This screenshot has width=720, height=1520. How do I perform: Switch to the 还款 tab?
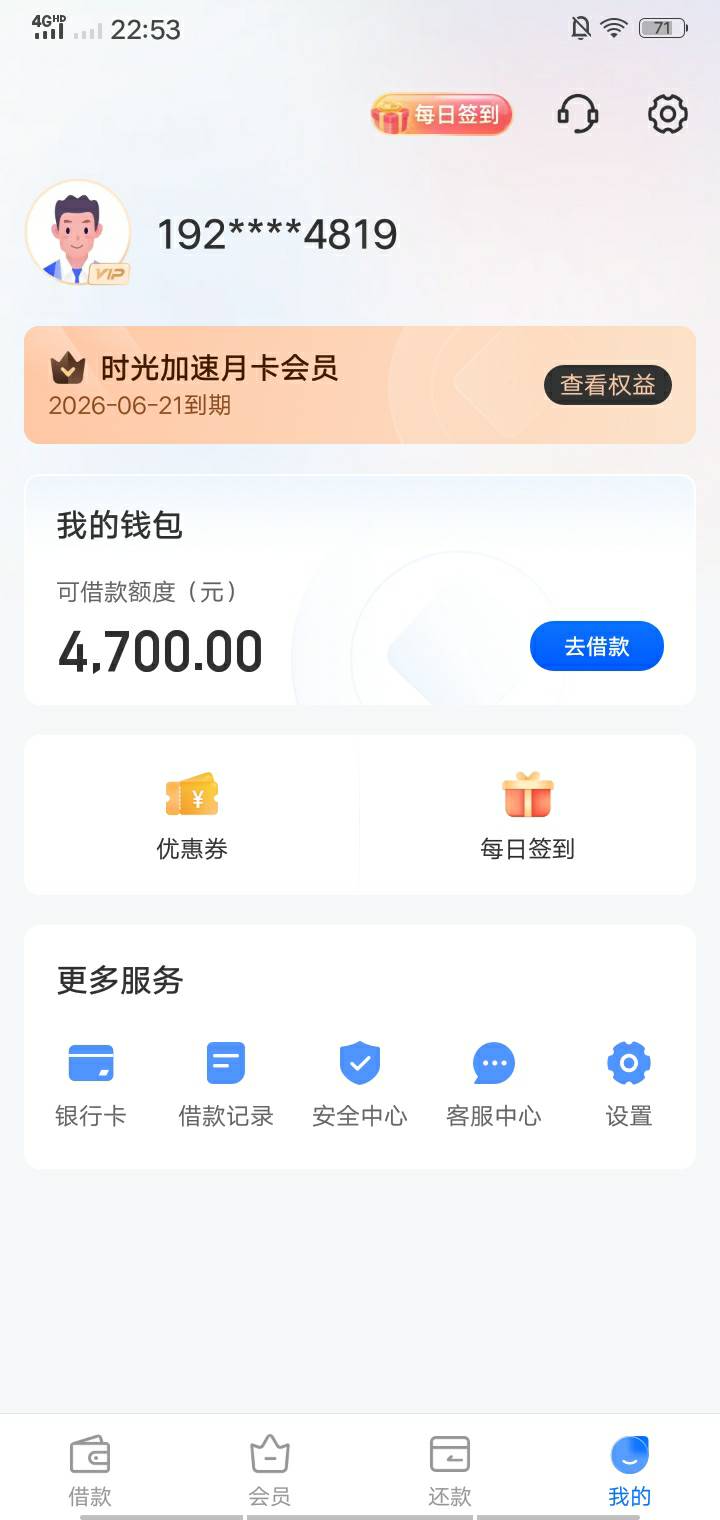(450, 1471)
